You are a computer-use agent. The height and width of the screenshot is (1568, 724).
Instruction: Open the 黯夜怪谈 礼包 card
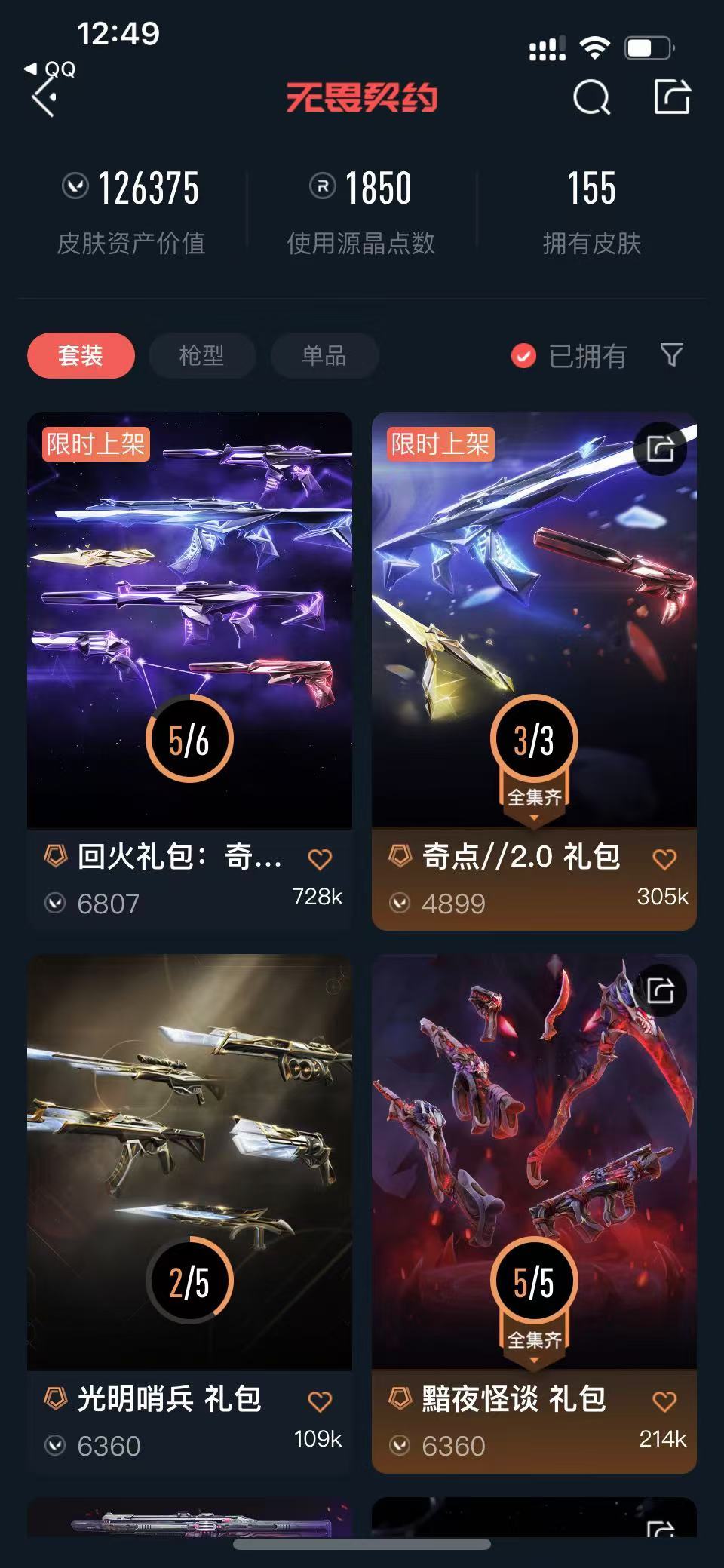534,1161
